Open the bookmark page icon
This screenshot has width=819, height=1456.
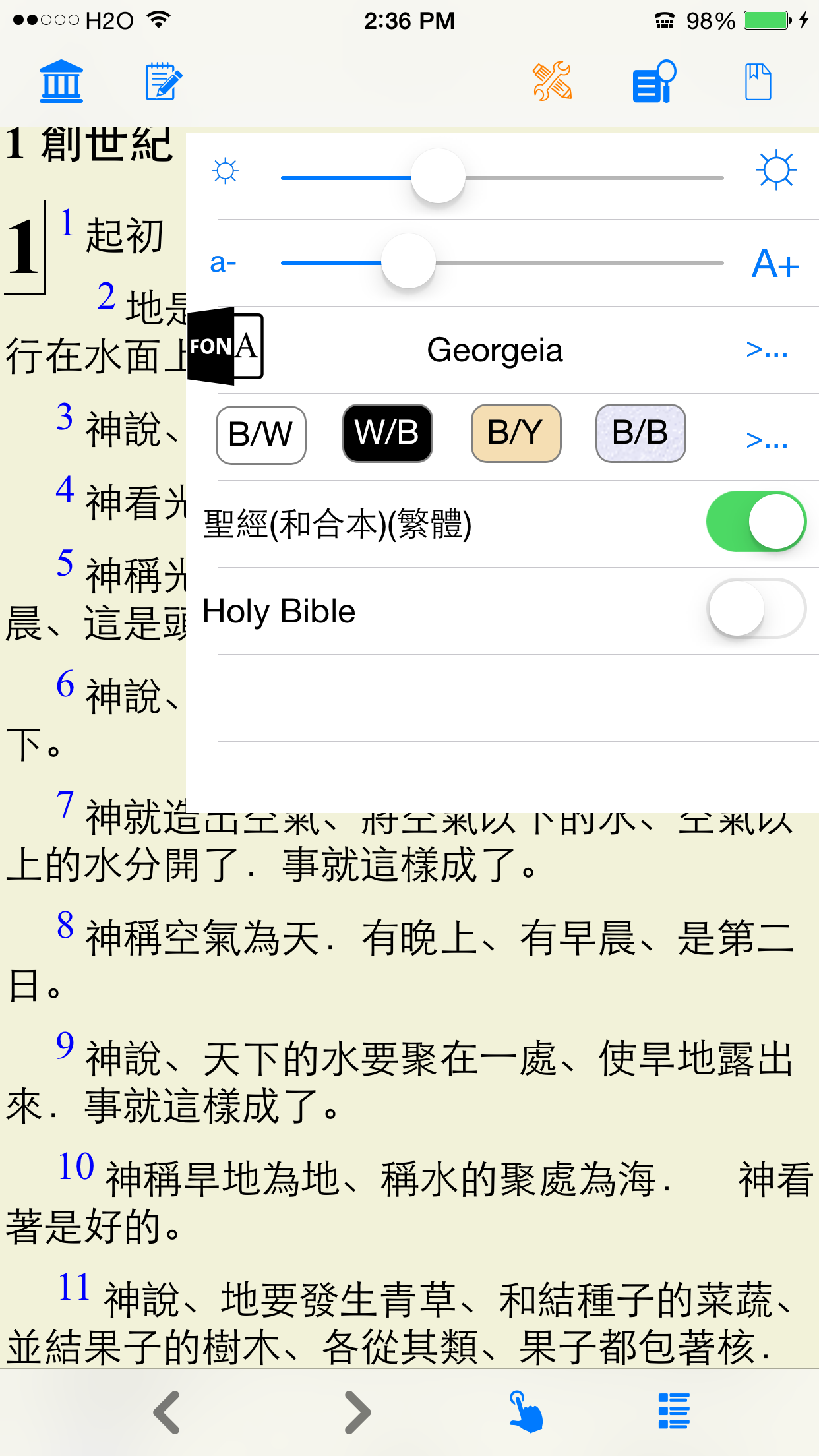point(758,82)
